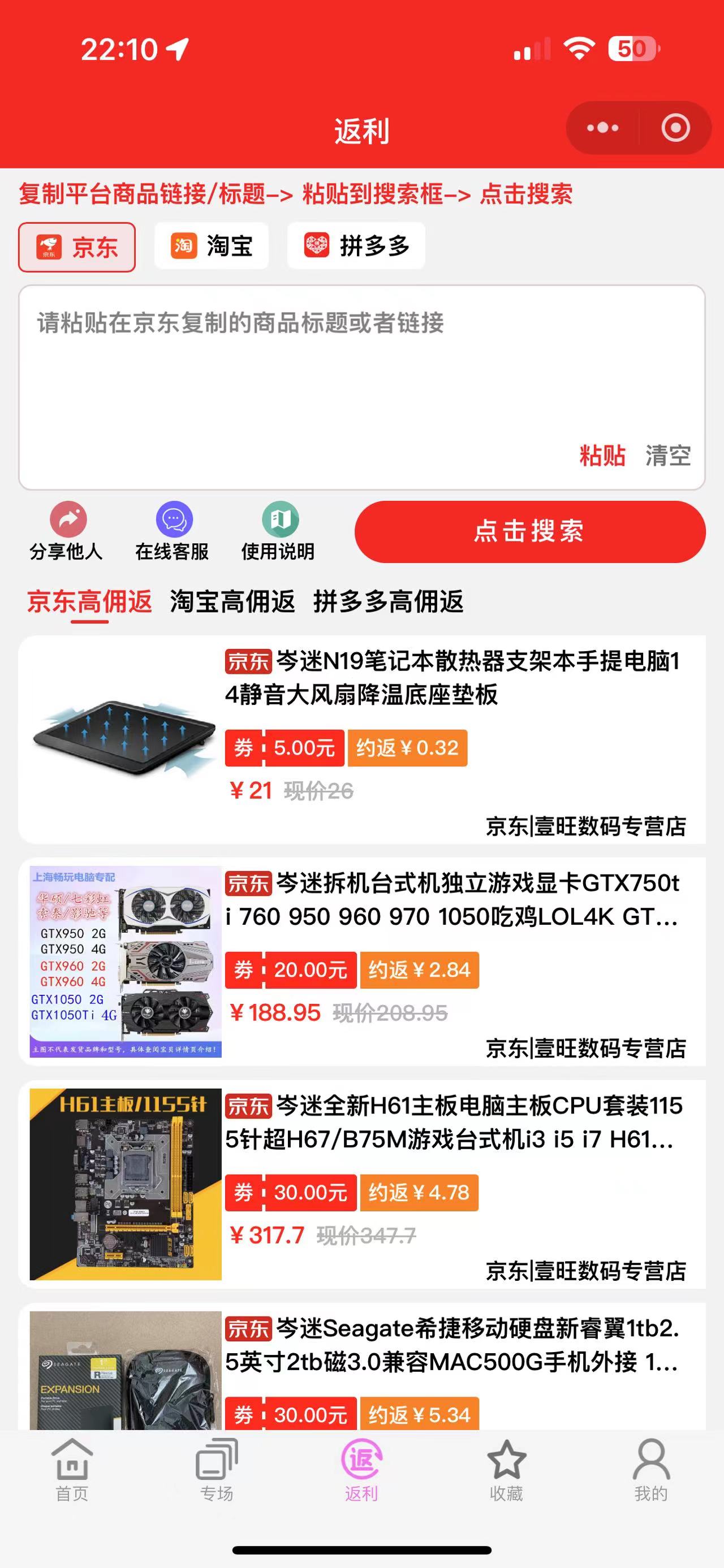Image resolution: width=724 pixels, height=1568 pixels.
Task: Switch to the 收藏 favorites tab
Action: [x=506, y=1469]
